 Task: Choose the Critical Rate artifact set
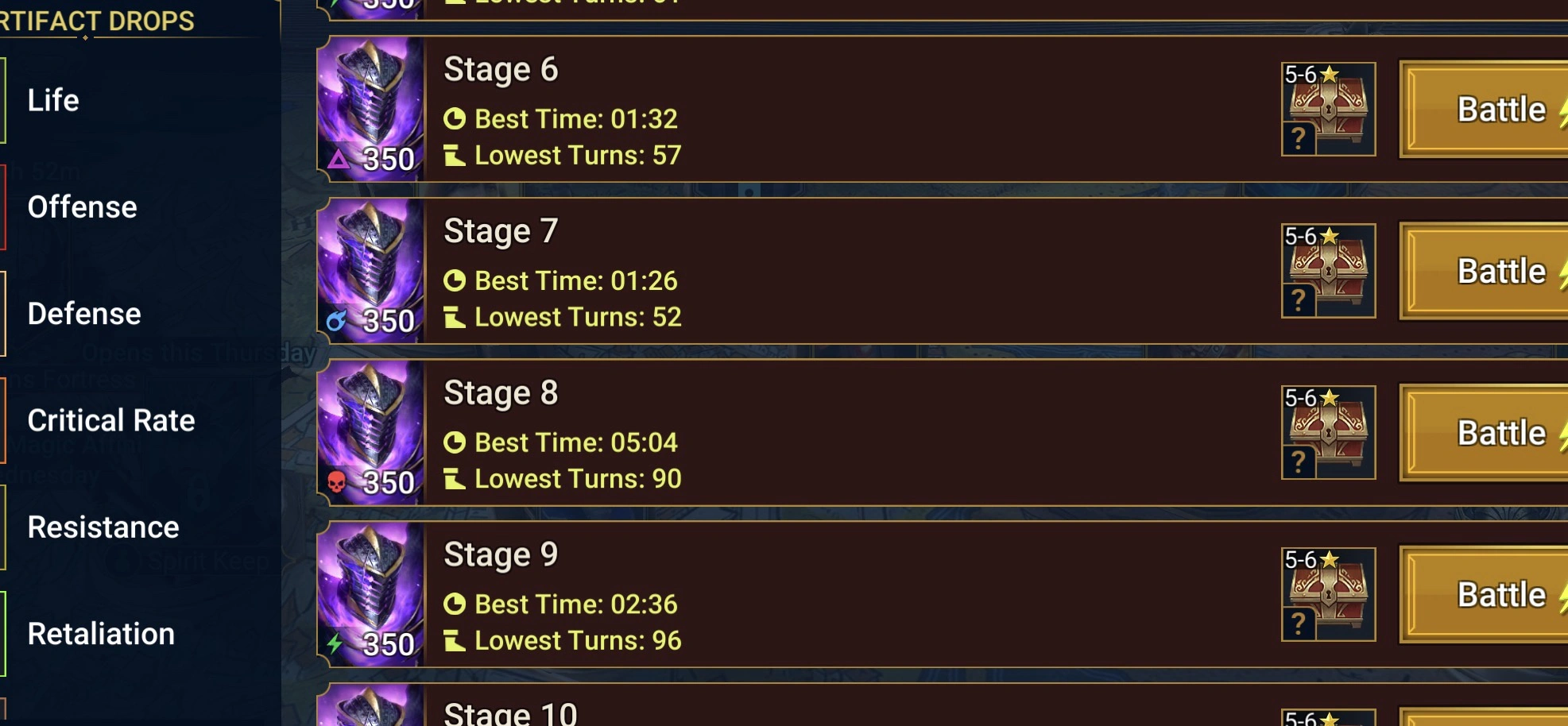click(x=111, y=421)
